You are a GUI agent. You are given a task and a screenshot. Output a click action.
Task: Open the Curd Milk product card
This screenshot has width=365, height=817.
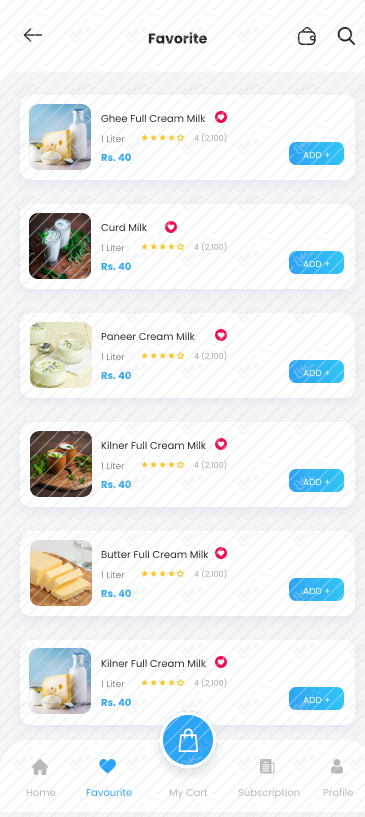pyautogui.click(x=187, y=246)
